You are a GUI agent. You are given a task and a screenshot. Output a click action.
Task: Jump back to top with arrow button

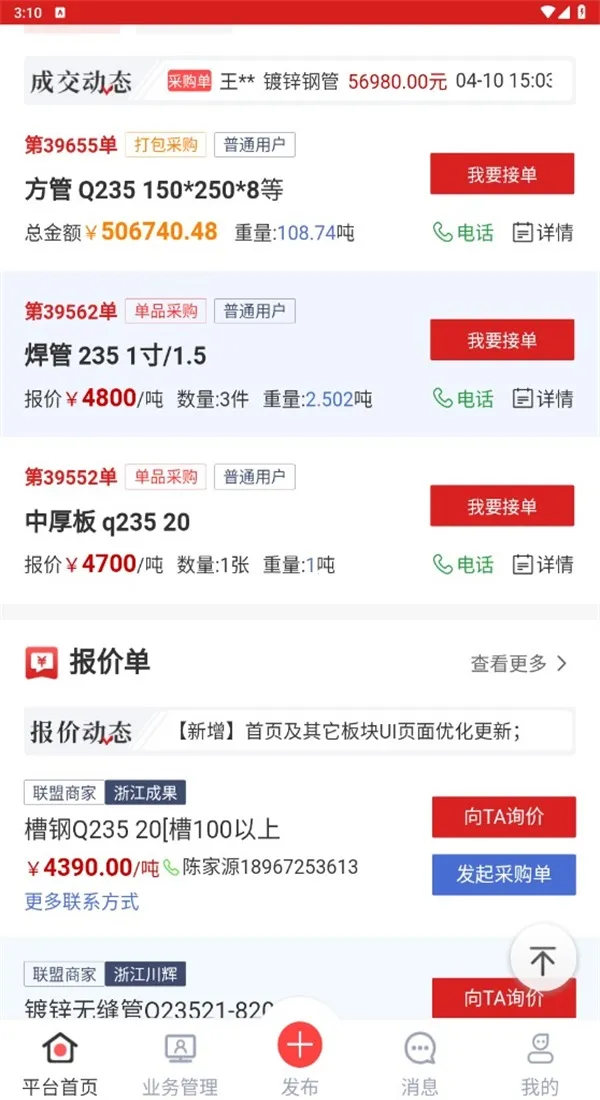point(543,961)
